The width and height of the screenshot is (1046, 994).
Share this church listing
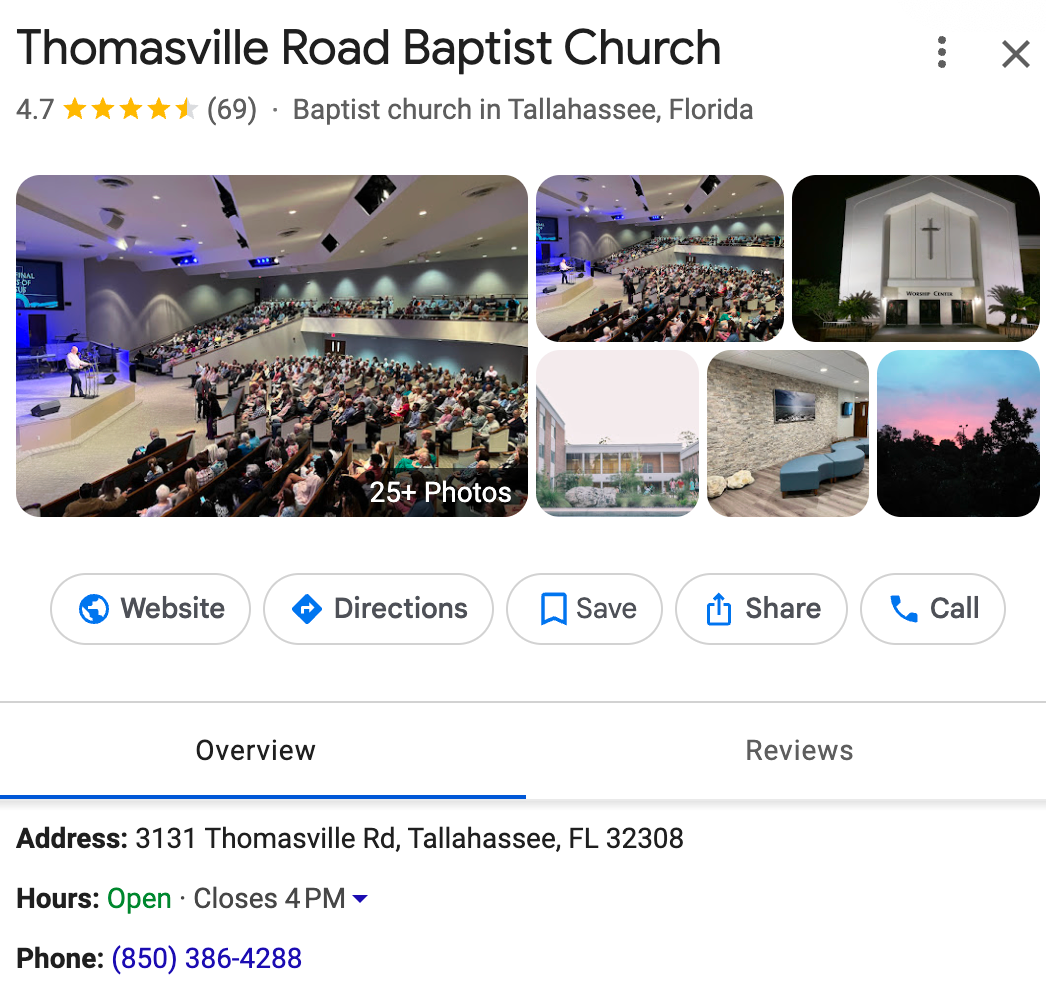(x=761, y=608)
